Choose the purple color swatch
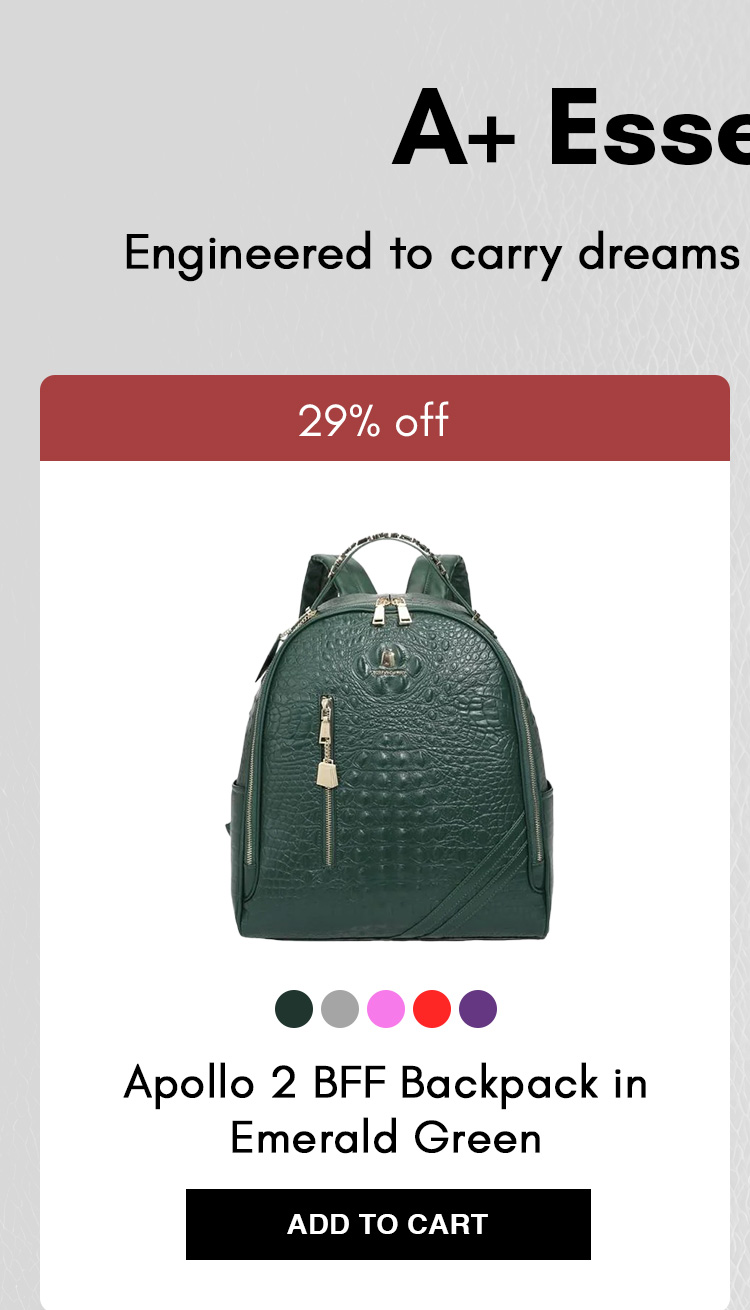 click(478, 1009)
